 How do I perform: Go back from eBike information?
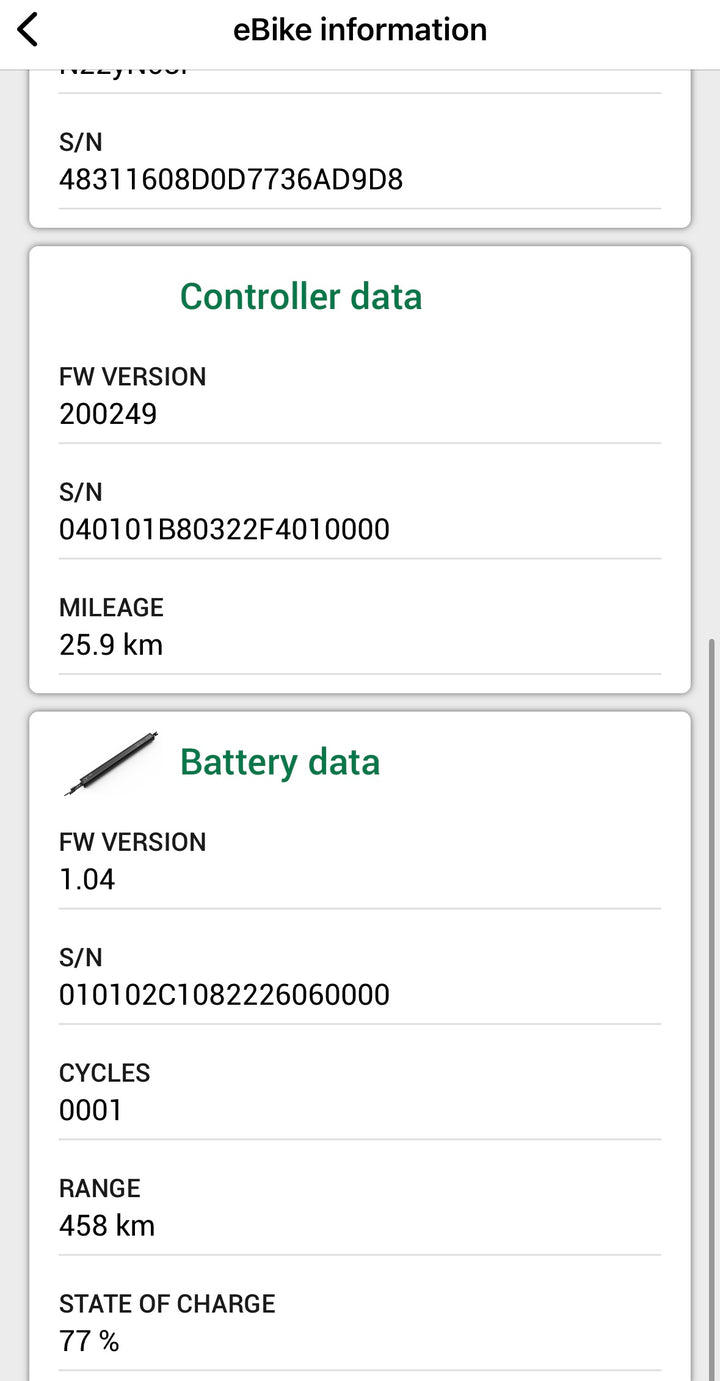(28, 30)
